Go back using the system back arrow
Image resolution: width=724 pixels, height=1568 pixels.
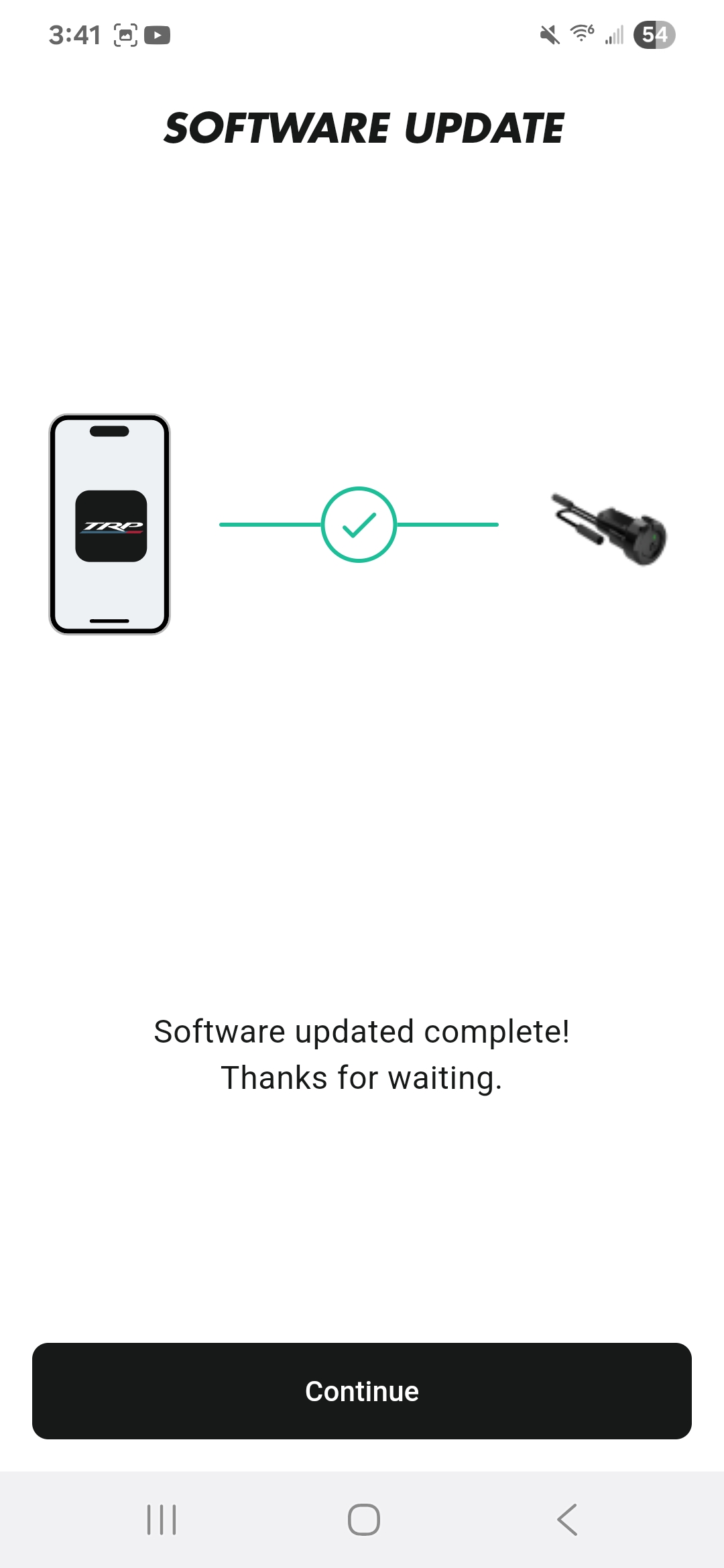[x=567, y=1519]
